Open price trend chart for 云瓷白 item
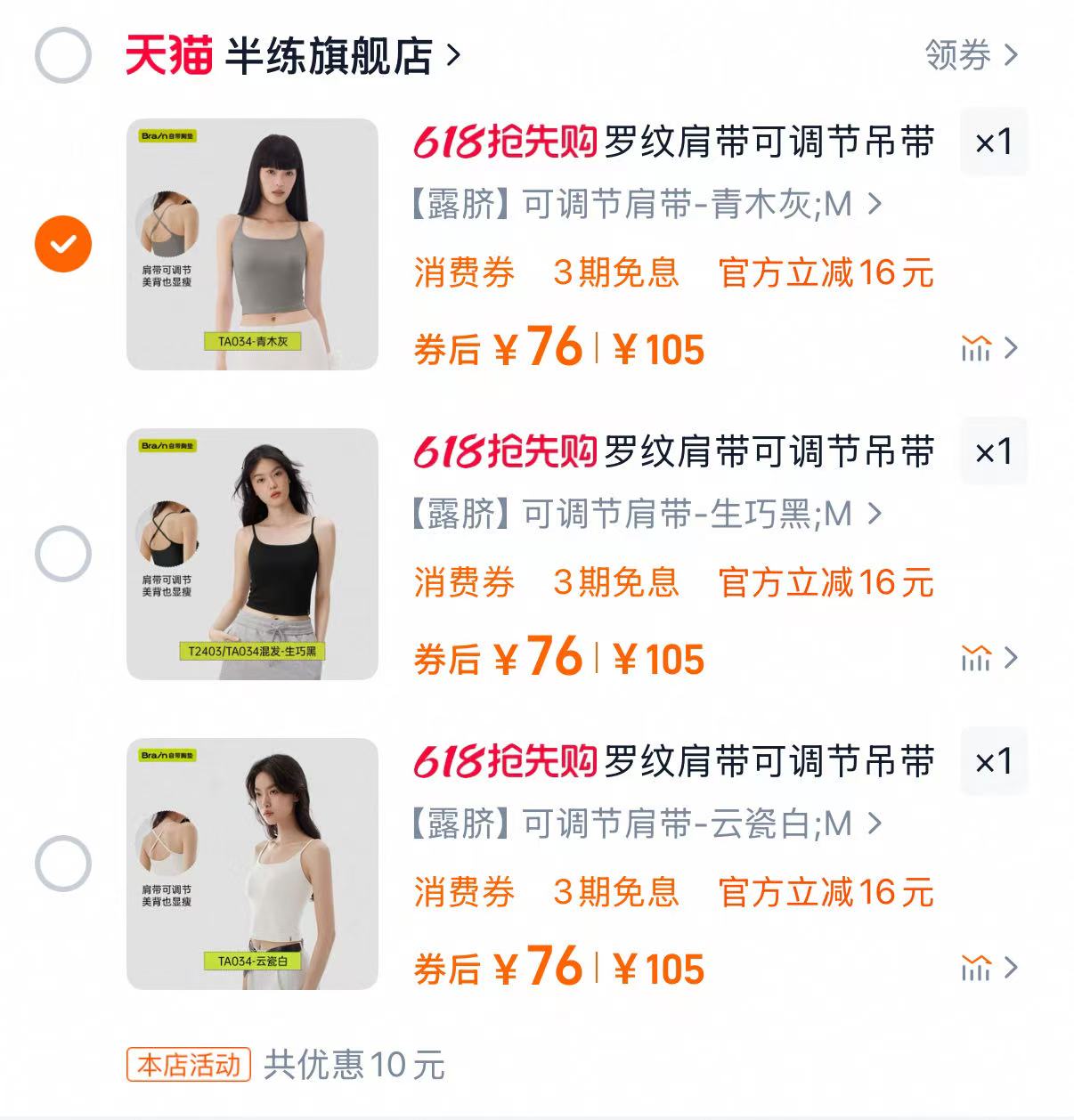The image size is (1074, 1120). tap(988, 968)
